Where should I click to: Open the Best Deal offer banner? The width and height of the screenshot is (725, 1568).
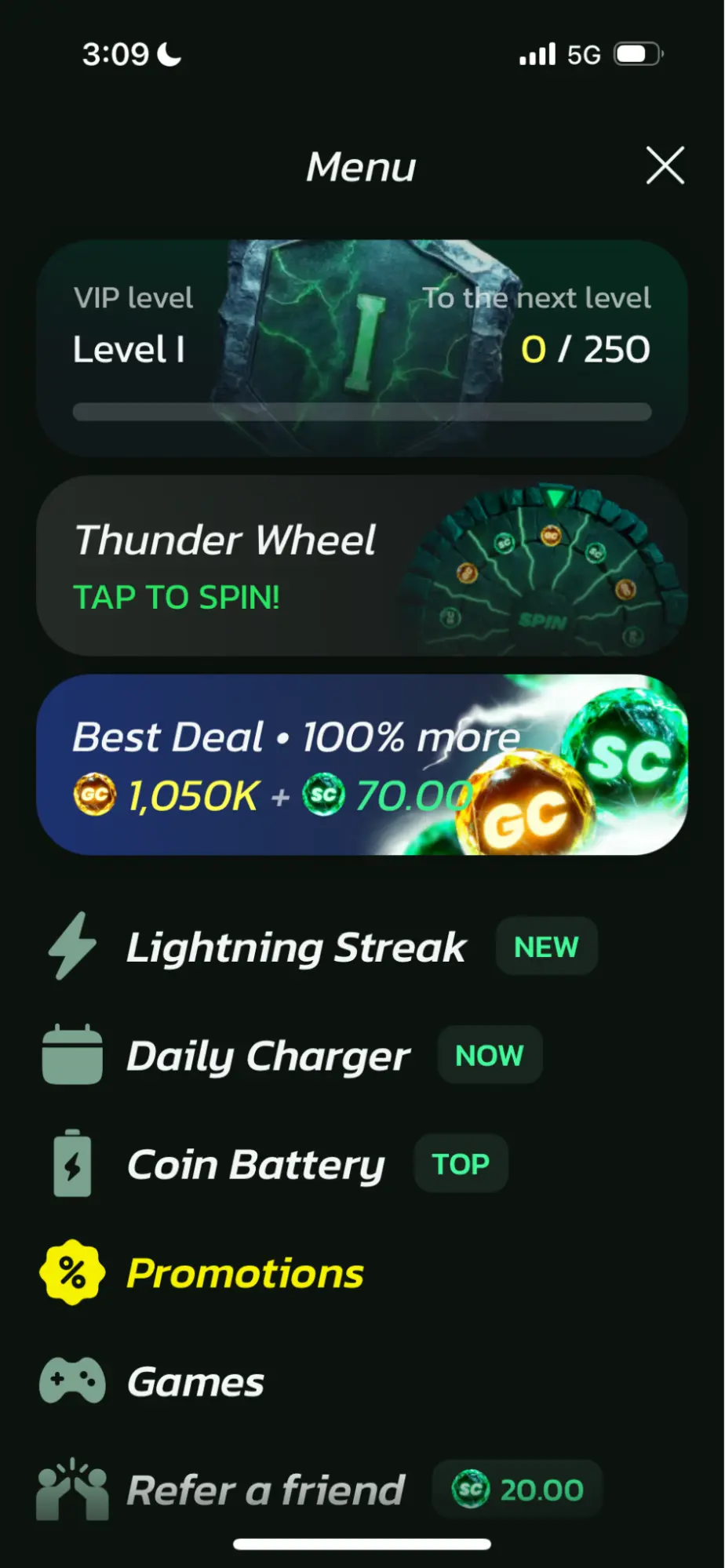pyautogui.click(x=362, y=765)
